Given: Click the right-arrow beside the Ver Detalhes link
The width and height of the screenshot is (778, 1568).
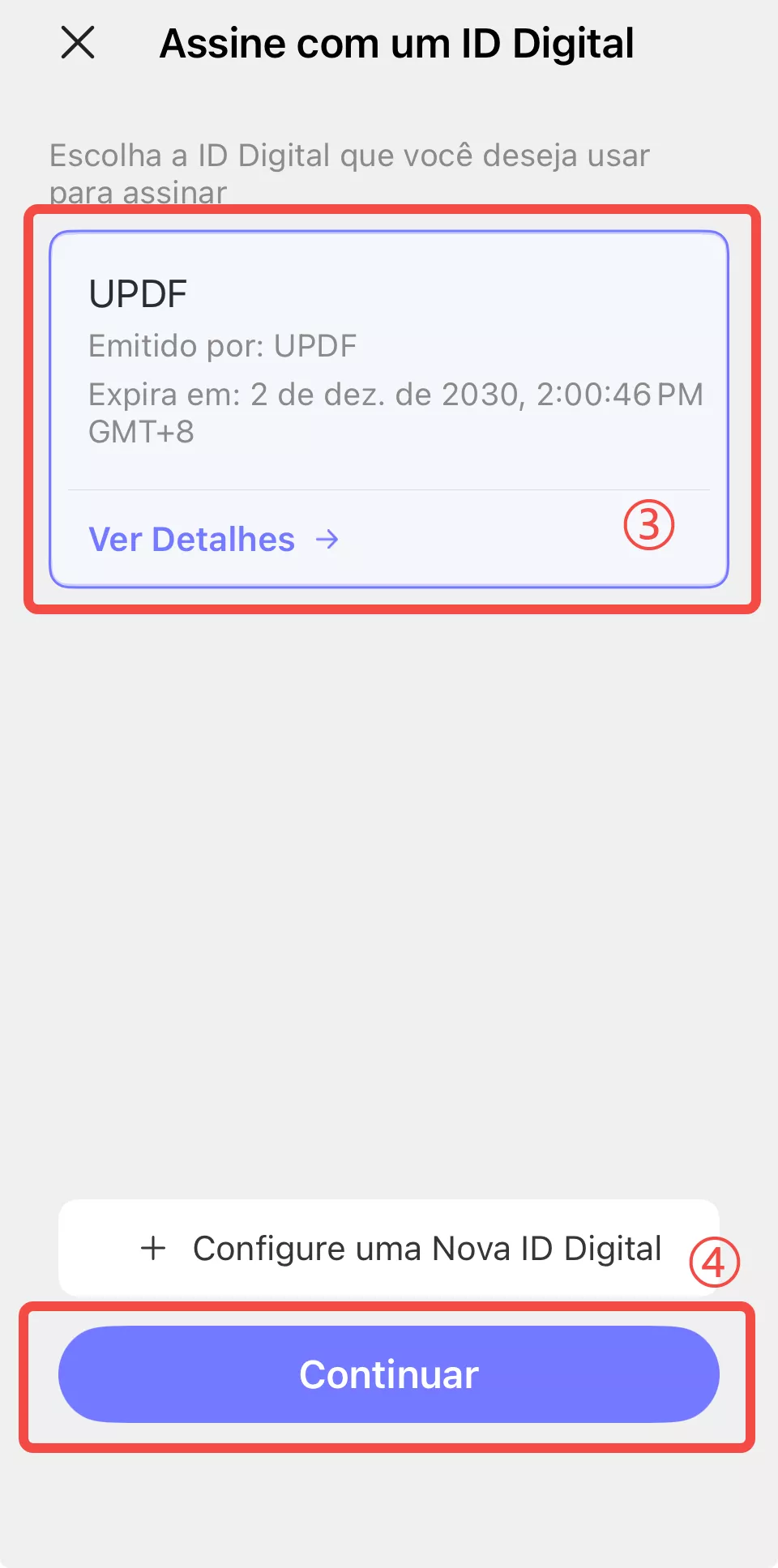Looking at the screenshot, I should tap(327, 539).
